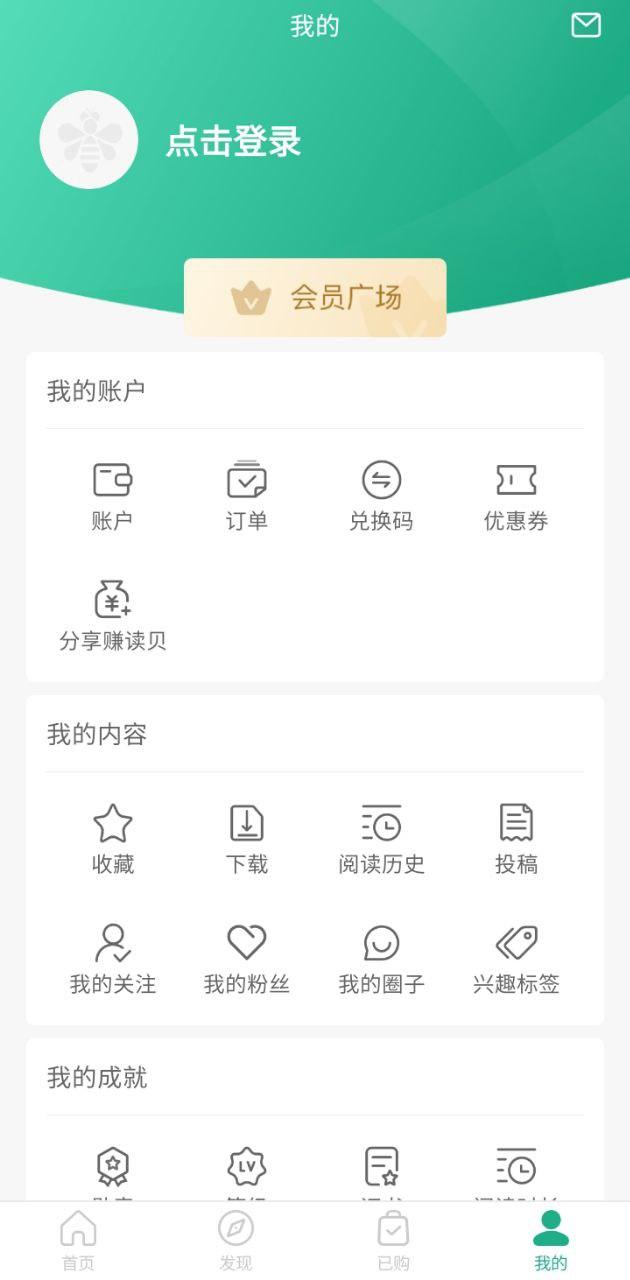View my 订单 orders
The height and width of the screenshot is (1280, 630).
click(x=246, y=495)
